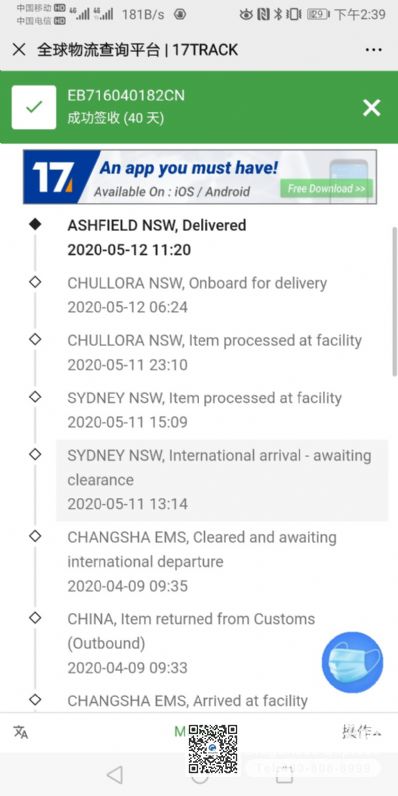Tap Free Download in the 17TRACK app banner
This screenshot has width=398, height=796.
pos(326,189)
